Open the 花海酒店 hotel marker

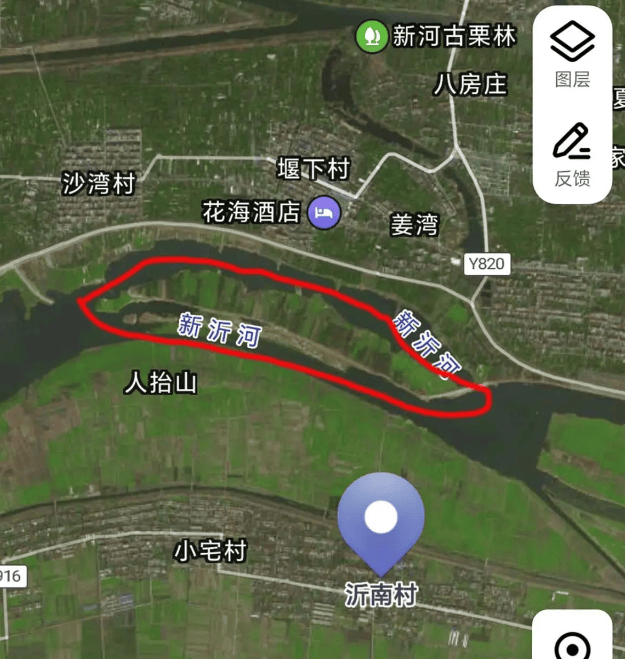click(x=324, y=212)
